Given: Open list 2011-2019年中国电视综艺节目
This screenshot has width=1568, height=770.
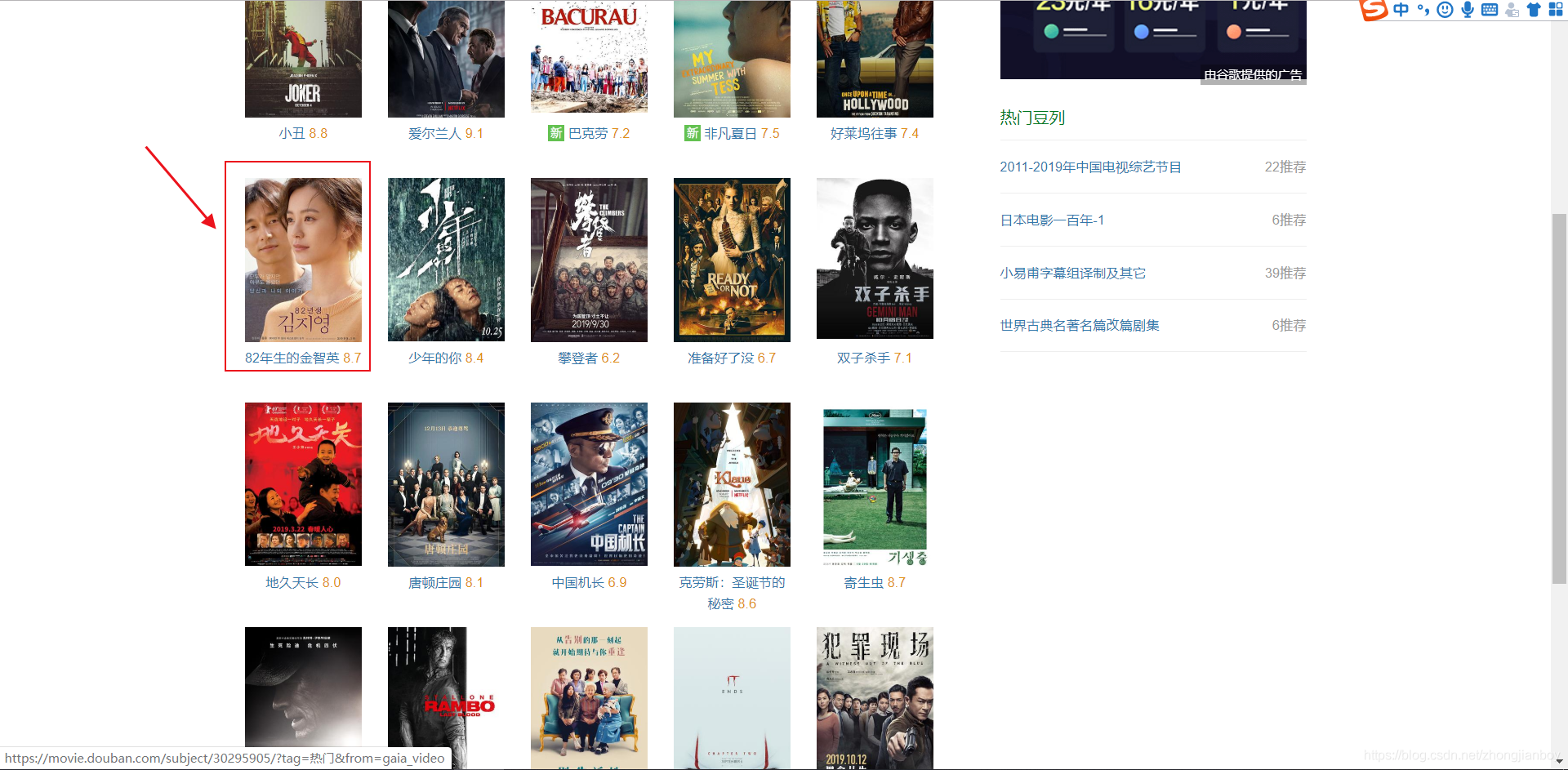Looking at the screenshot, I should coord(1090,167).
